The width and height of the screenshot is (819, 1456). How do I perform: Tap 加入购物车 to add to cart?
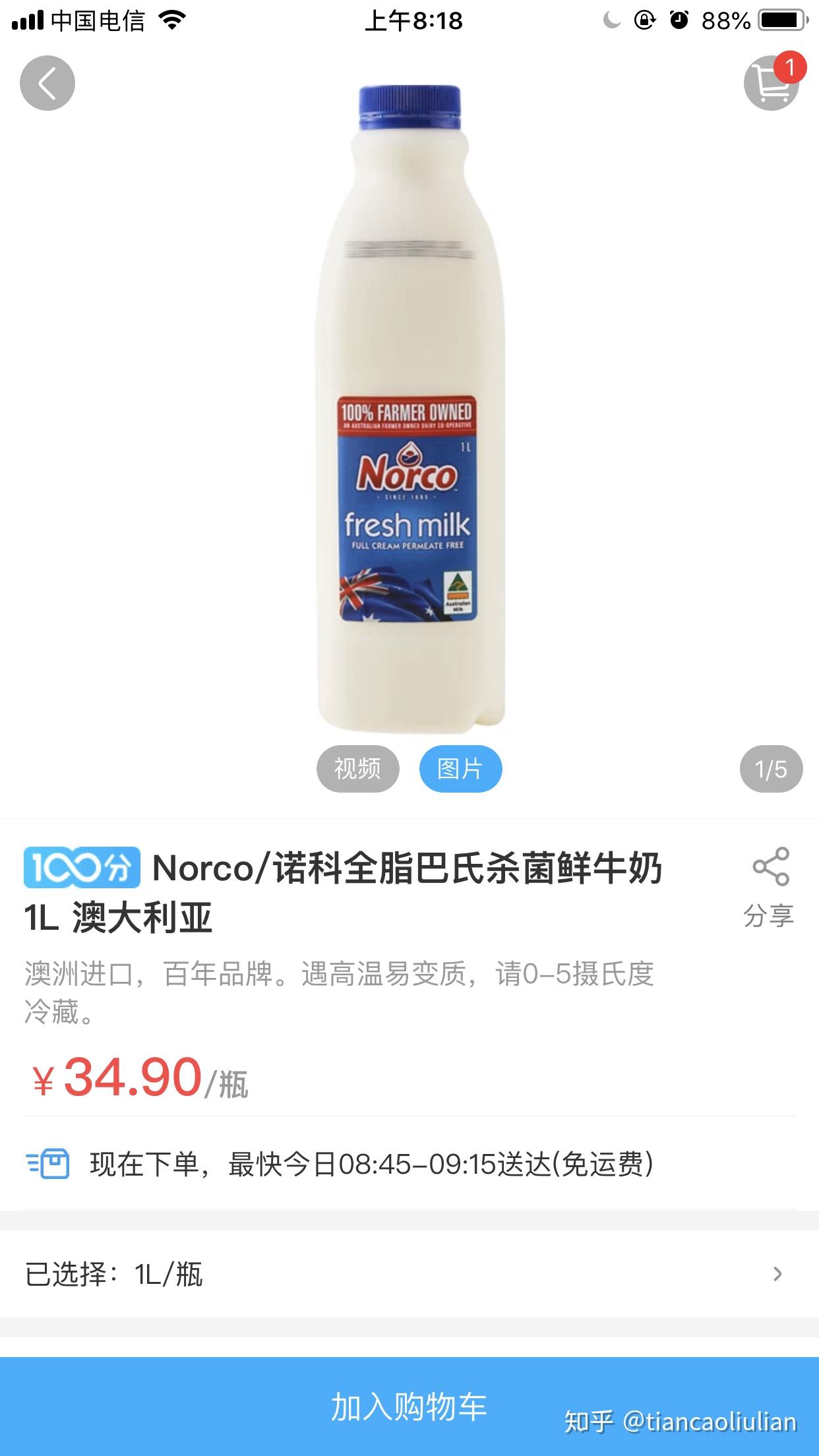[x=409, y=1406]
